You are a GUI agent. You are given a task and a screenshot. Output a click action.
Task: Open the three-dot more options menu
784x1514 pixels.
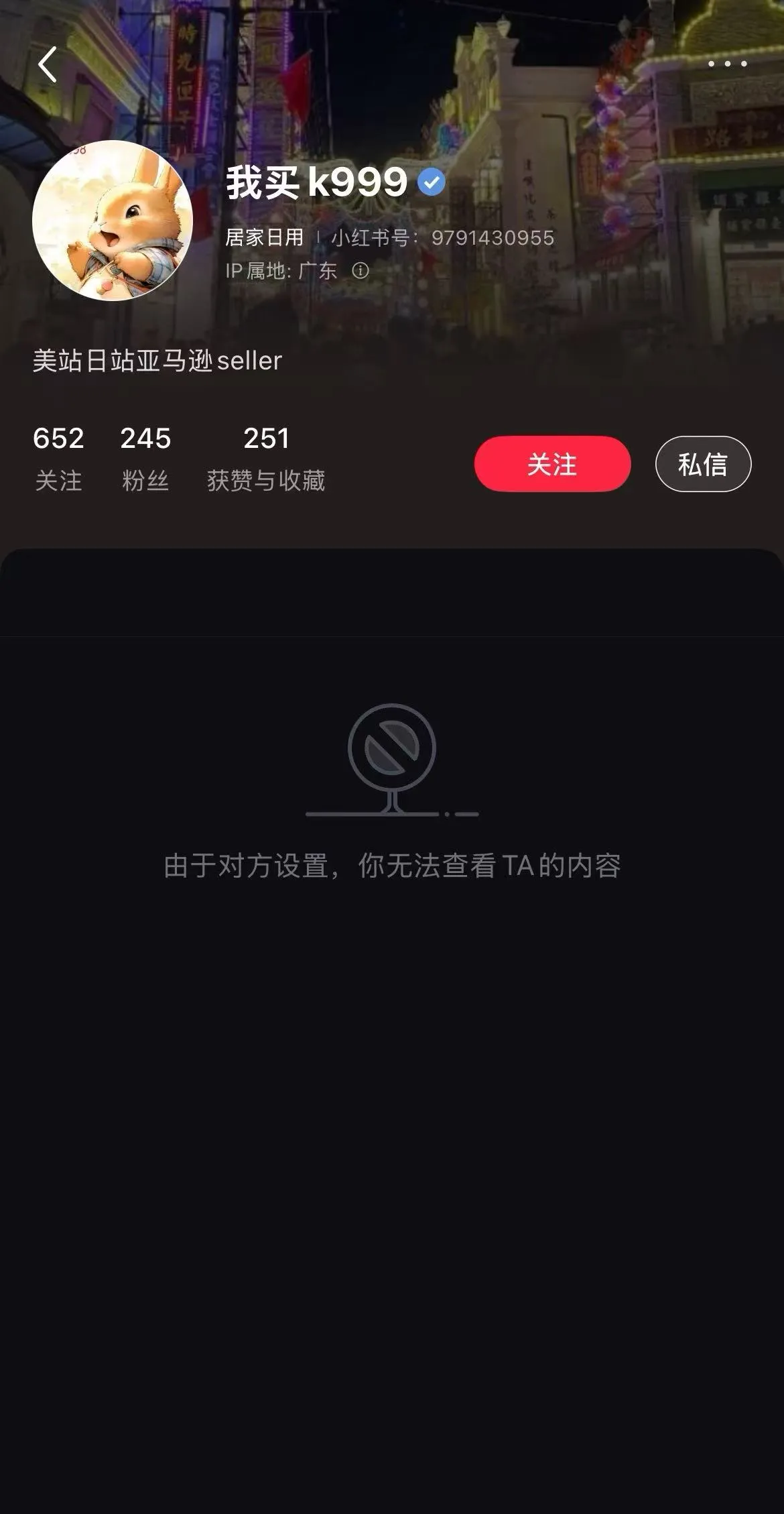728,64
